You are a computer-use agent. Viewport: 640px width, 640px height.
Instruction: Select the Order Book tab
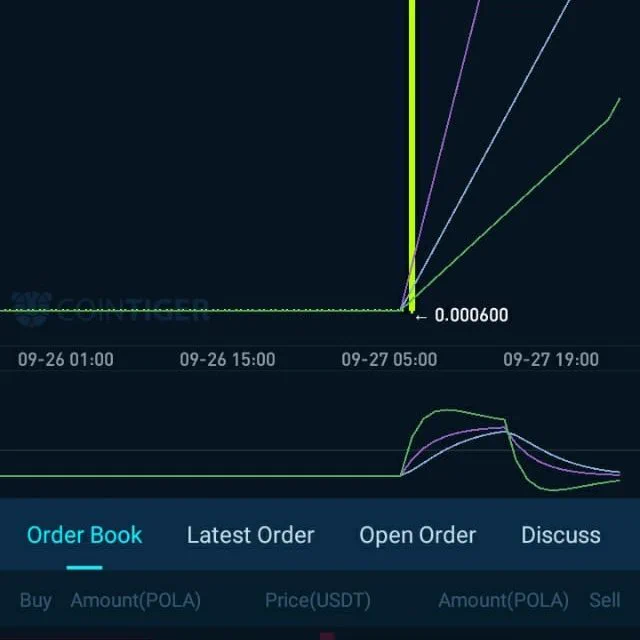[x=84, y=535]
